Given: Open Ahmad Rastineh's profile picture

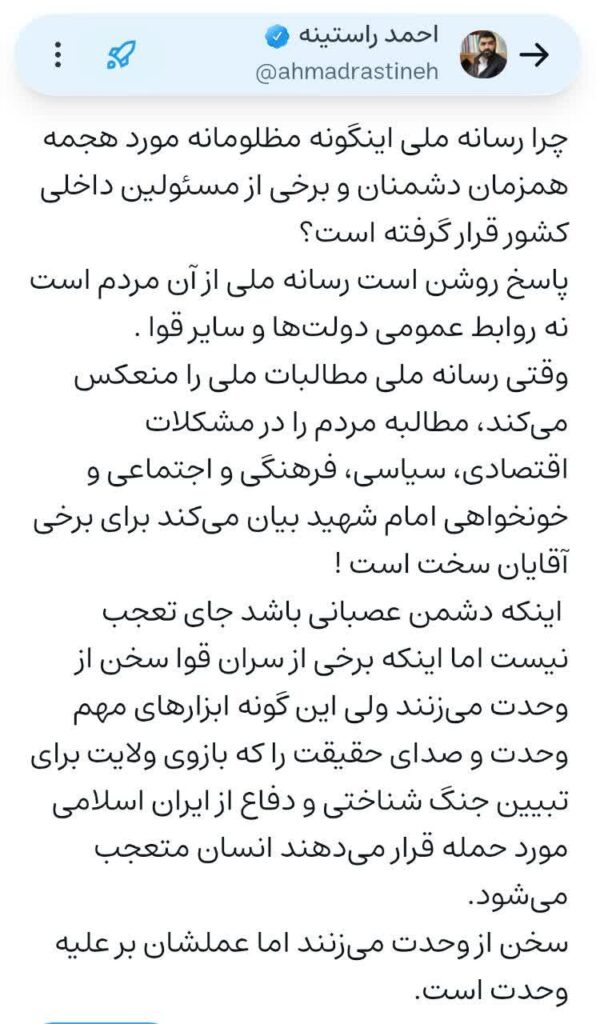Looking at the screenshot, I should 484,56.
